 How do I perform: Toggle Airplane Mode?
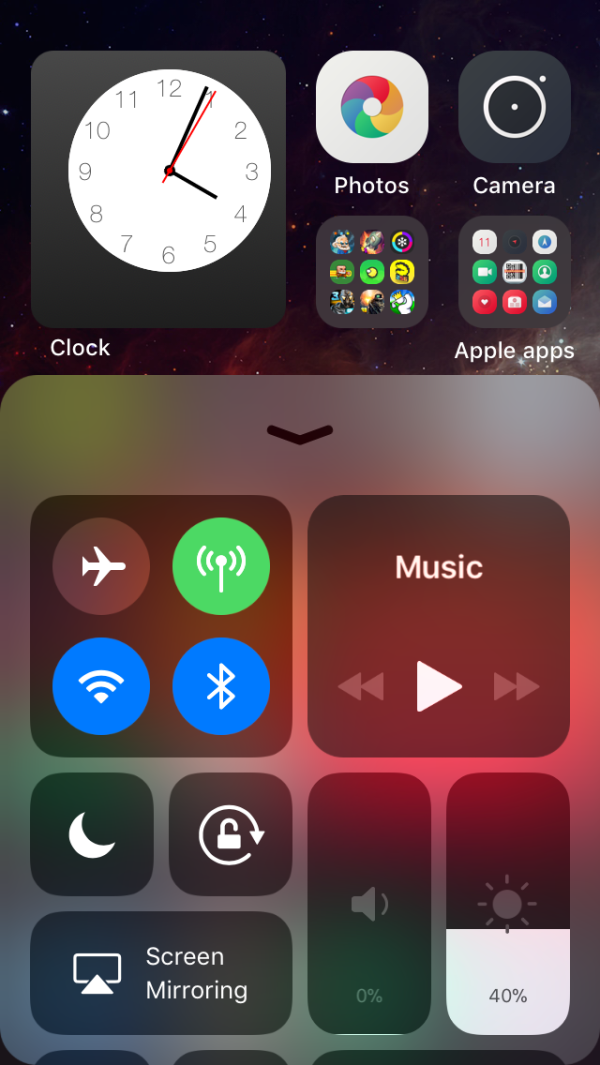click(x=101, y=567)
